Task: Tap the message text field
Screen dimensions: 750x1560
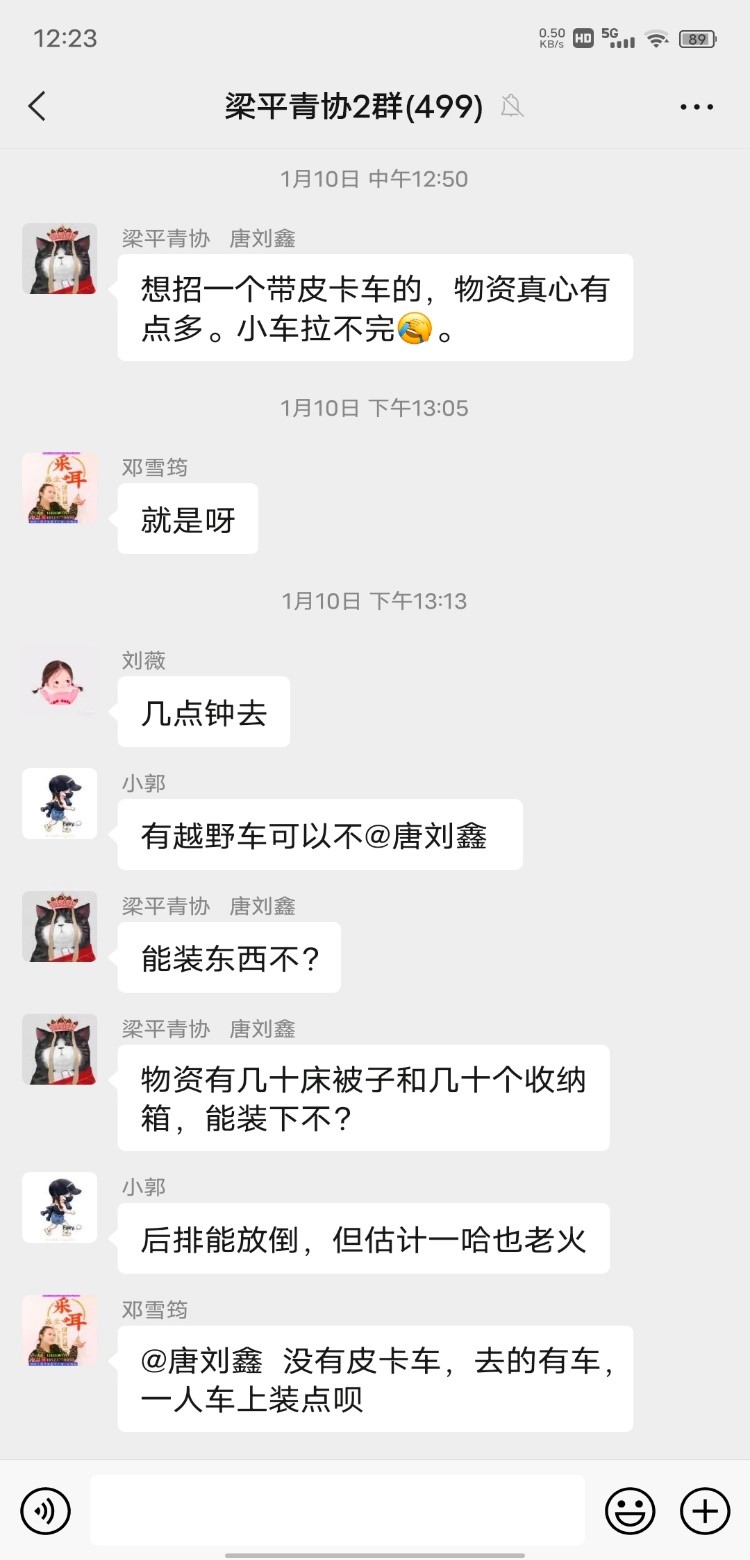Action: click(337, 1510)
